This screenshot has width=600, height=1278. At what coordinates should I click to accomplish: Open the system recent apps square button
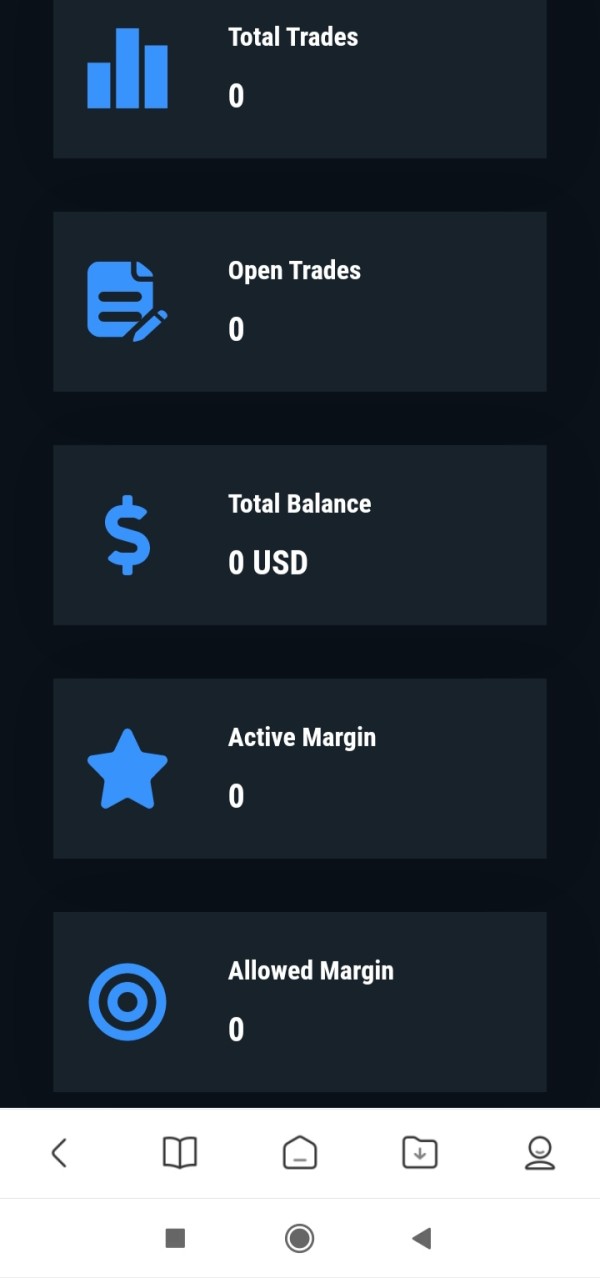(175, 1238)
